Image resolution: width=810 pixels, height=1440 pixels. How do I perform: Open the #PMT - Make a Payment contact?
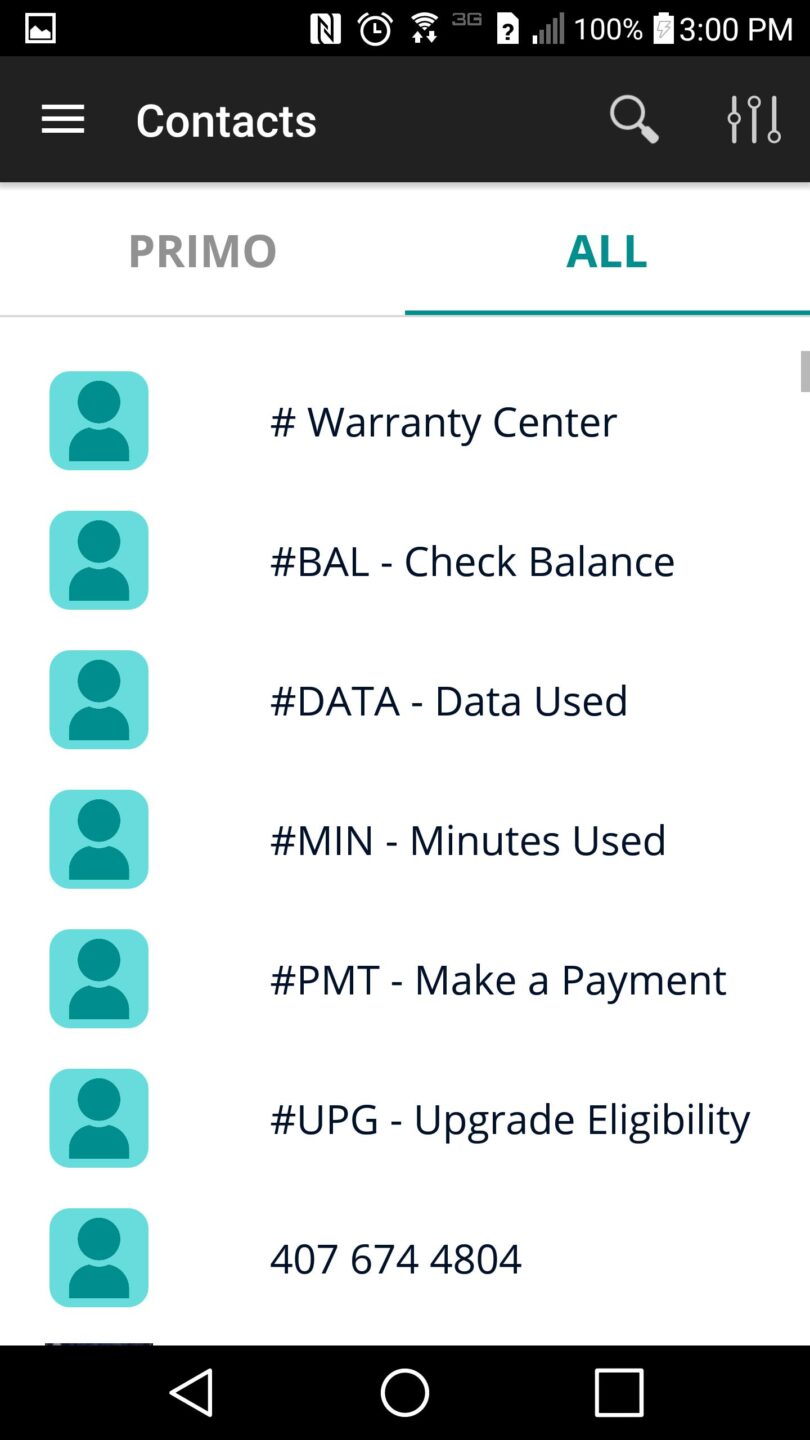click(497, 978)
